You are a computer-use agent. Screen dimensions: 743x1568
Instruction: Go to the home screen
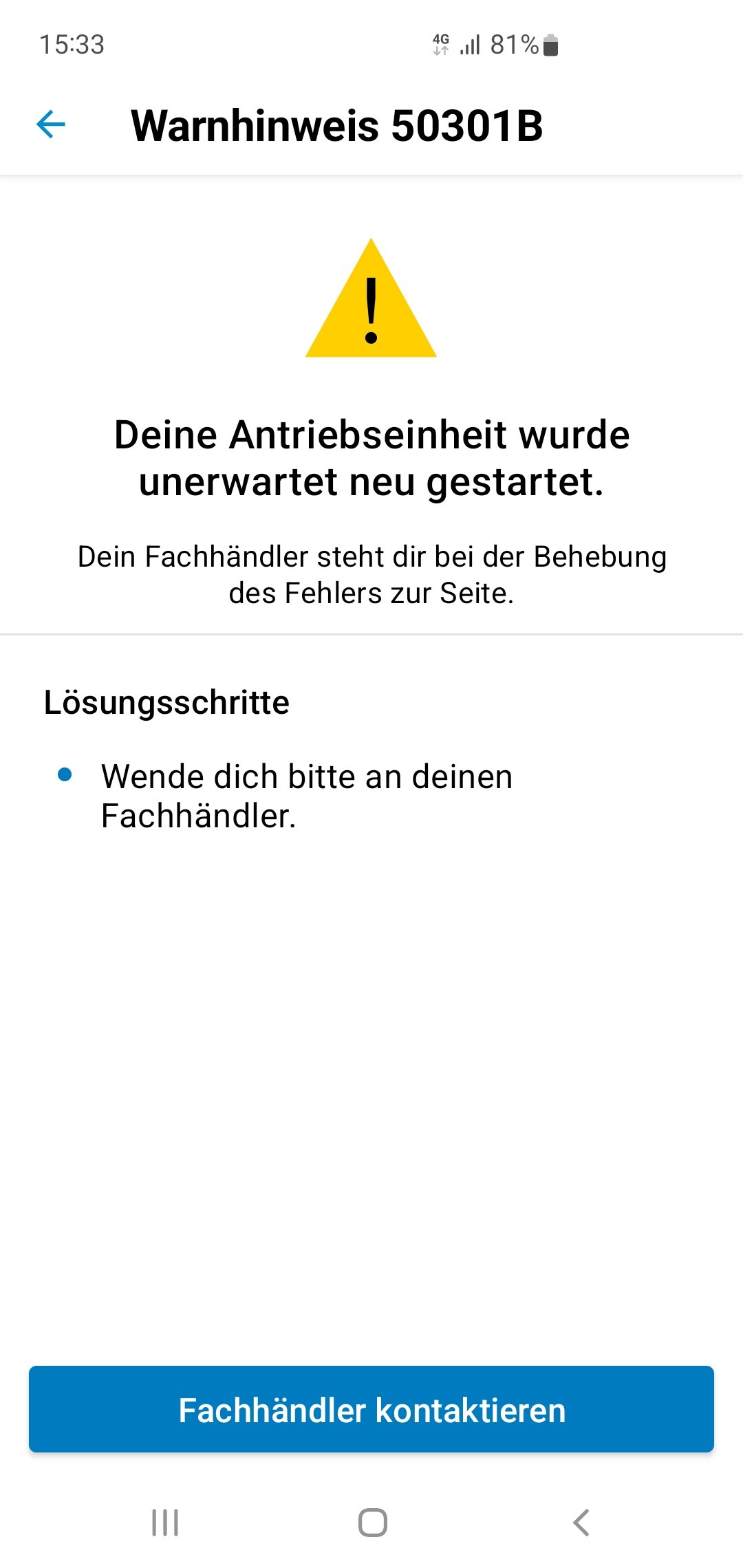tap(372, 1523)
